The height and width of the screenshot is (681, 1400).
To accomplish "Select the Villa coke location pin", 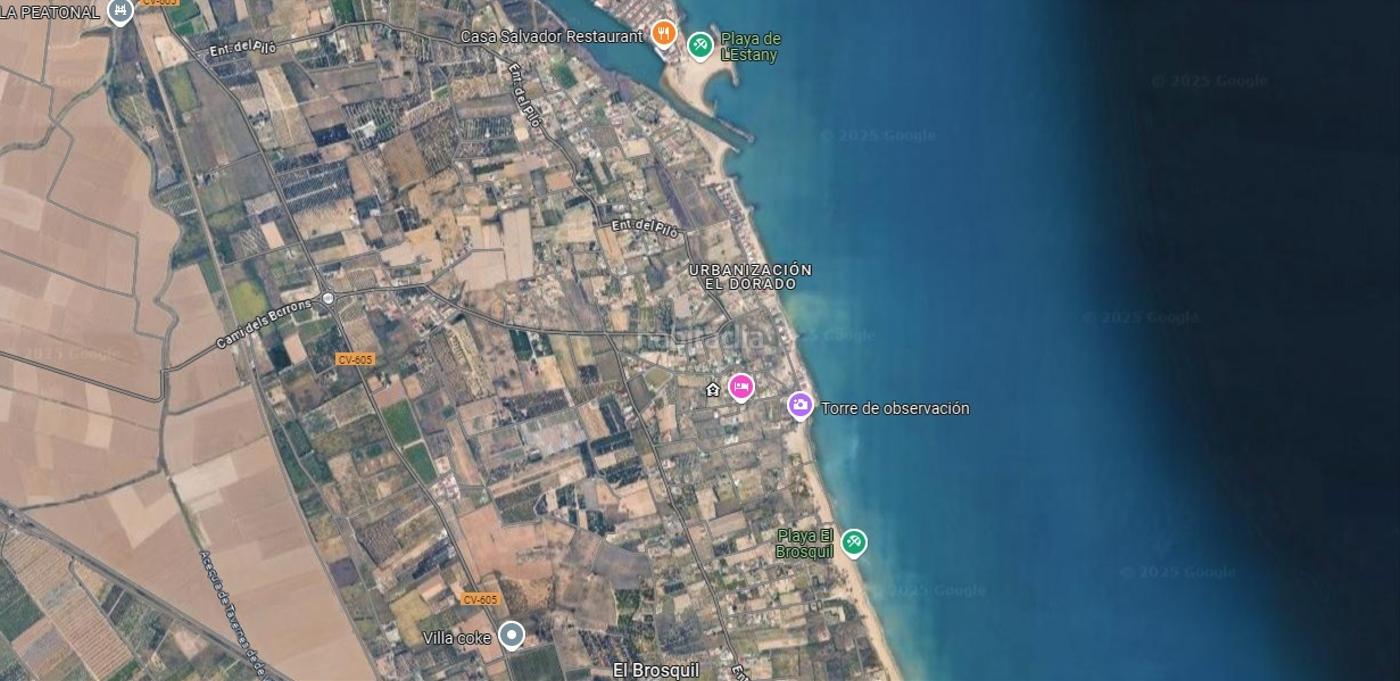I will coord(511,635).
